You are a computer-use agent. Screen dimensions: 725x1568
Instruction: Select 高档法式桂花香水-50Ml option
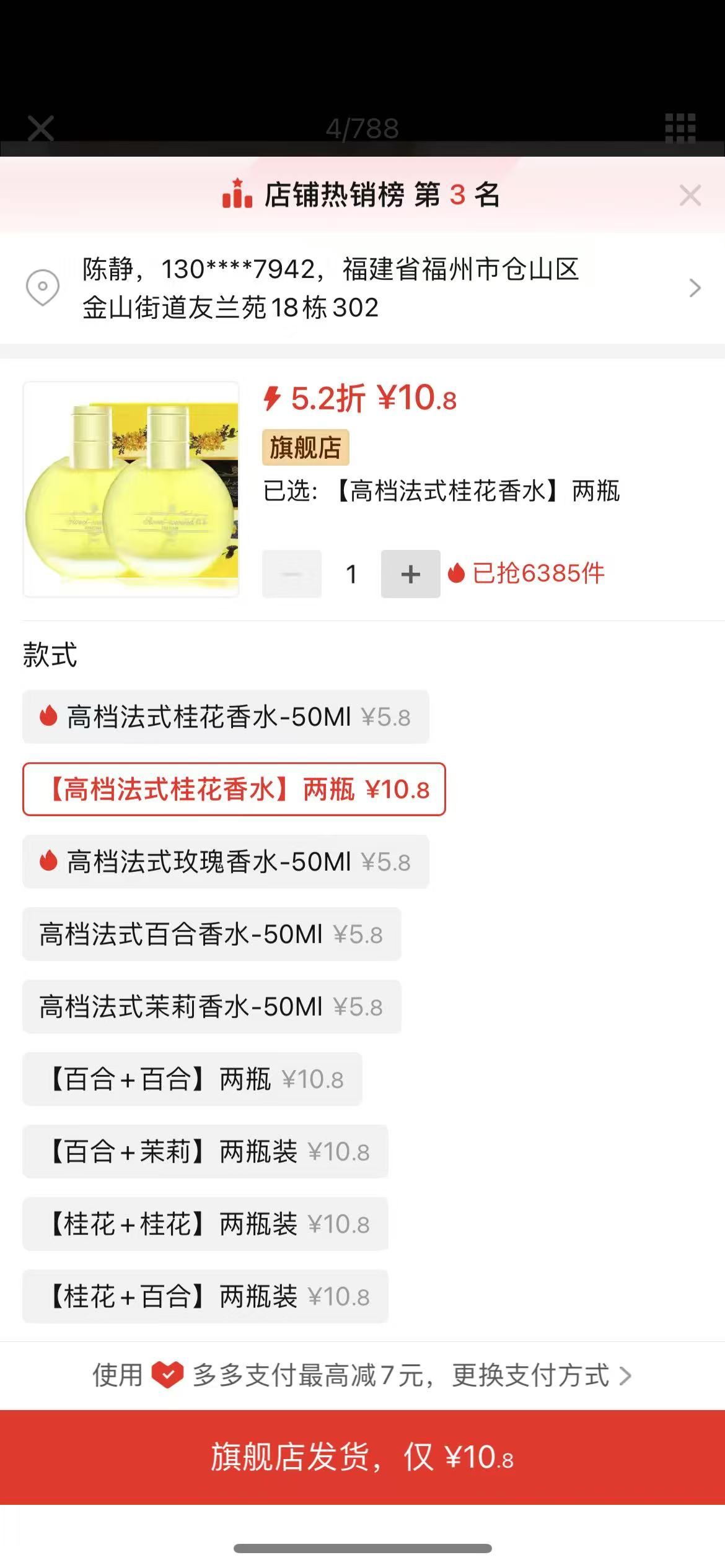pyautogui.click(x=226, y=717)
